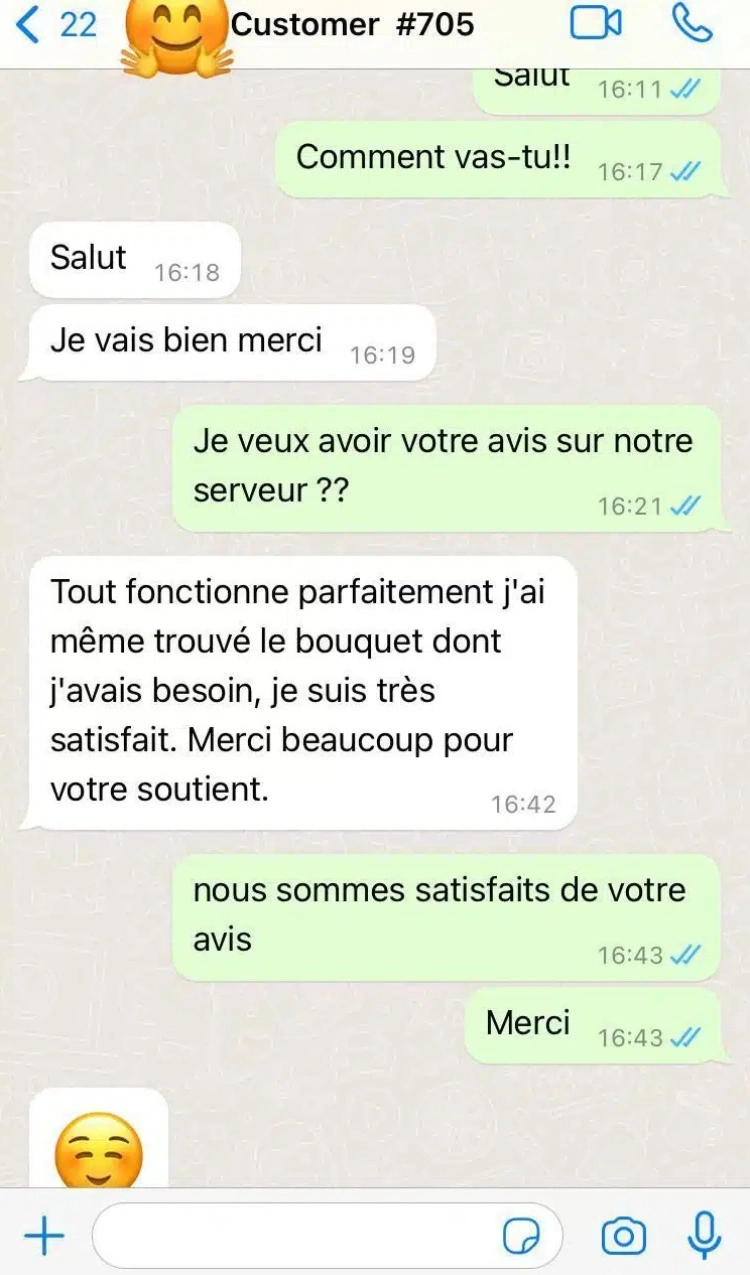Open the attachment plus menu

coord(43,1237)
